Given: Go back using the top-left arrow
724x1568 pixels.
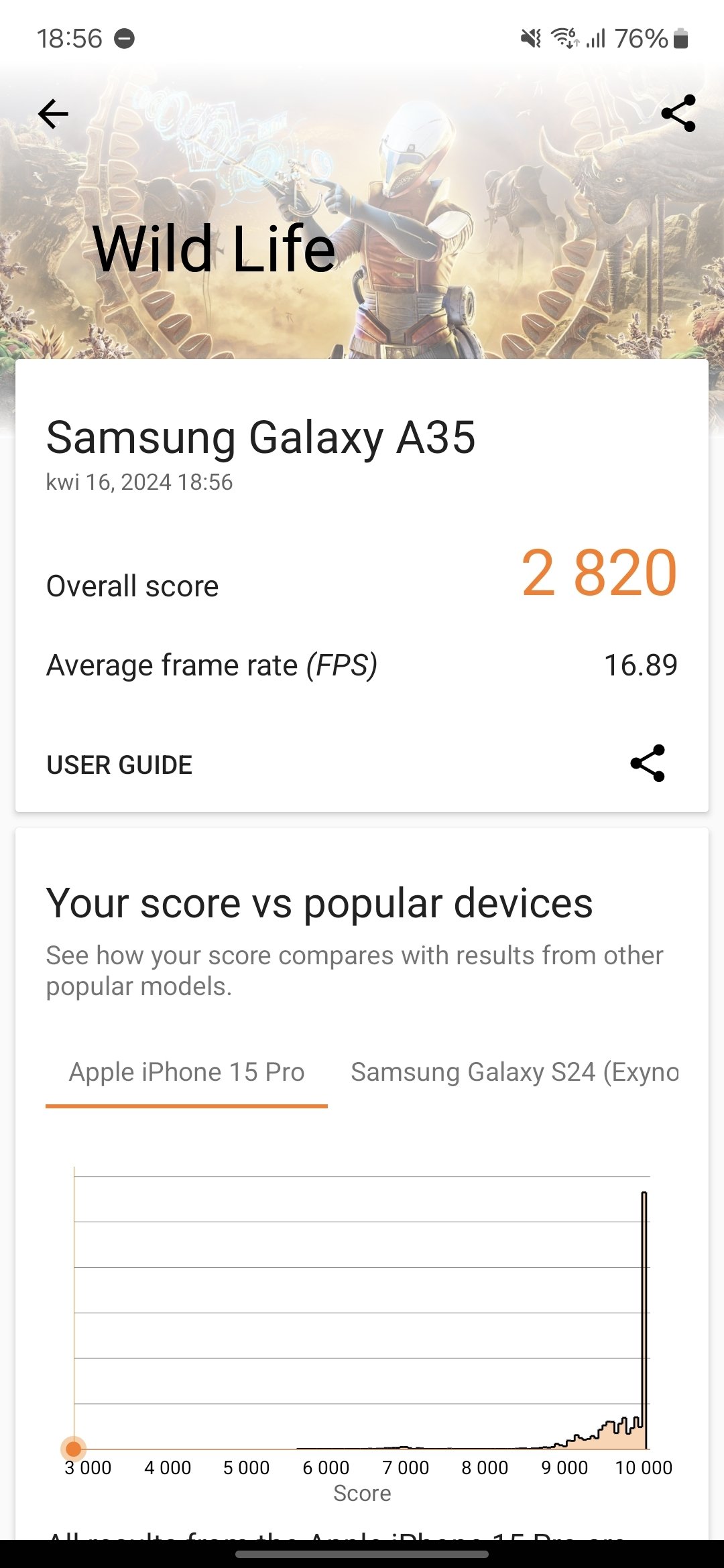Looking at the screenshot, I should click(x=54, y=114).
